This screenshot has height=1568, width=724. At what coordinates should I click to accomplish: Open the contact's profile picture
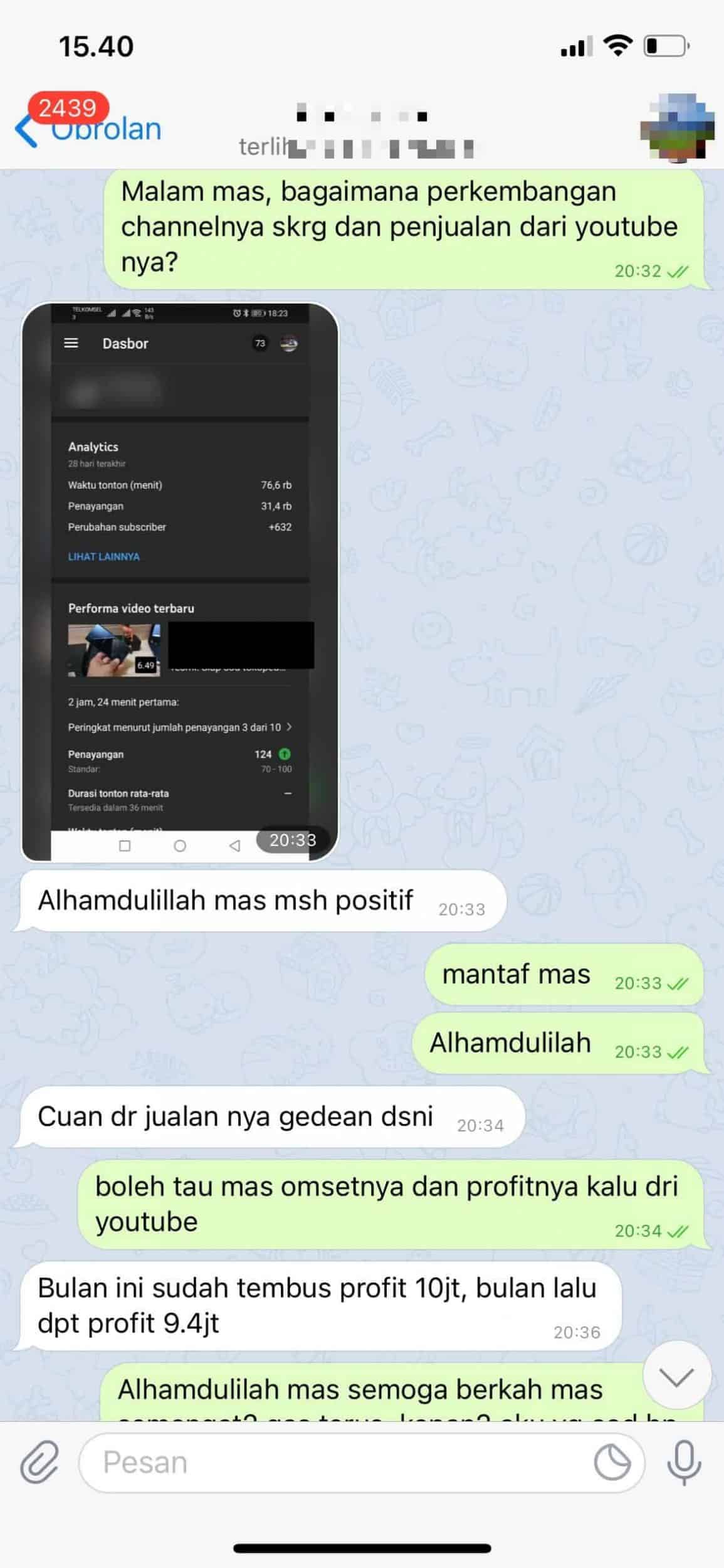coord(677,127)
